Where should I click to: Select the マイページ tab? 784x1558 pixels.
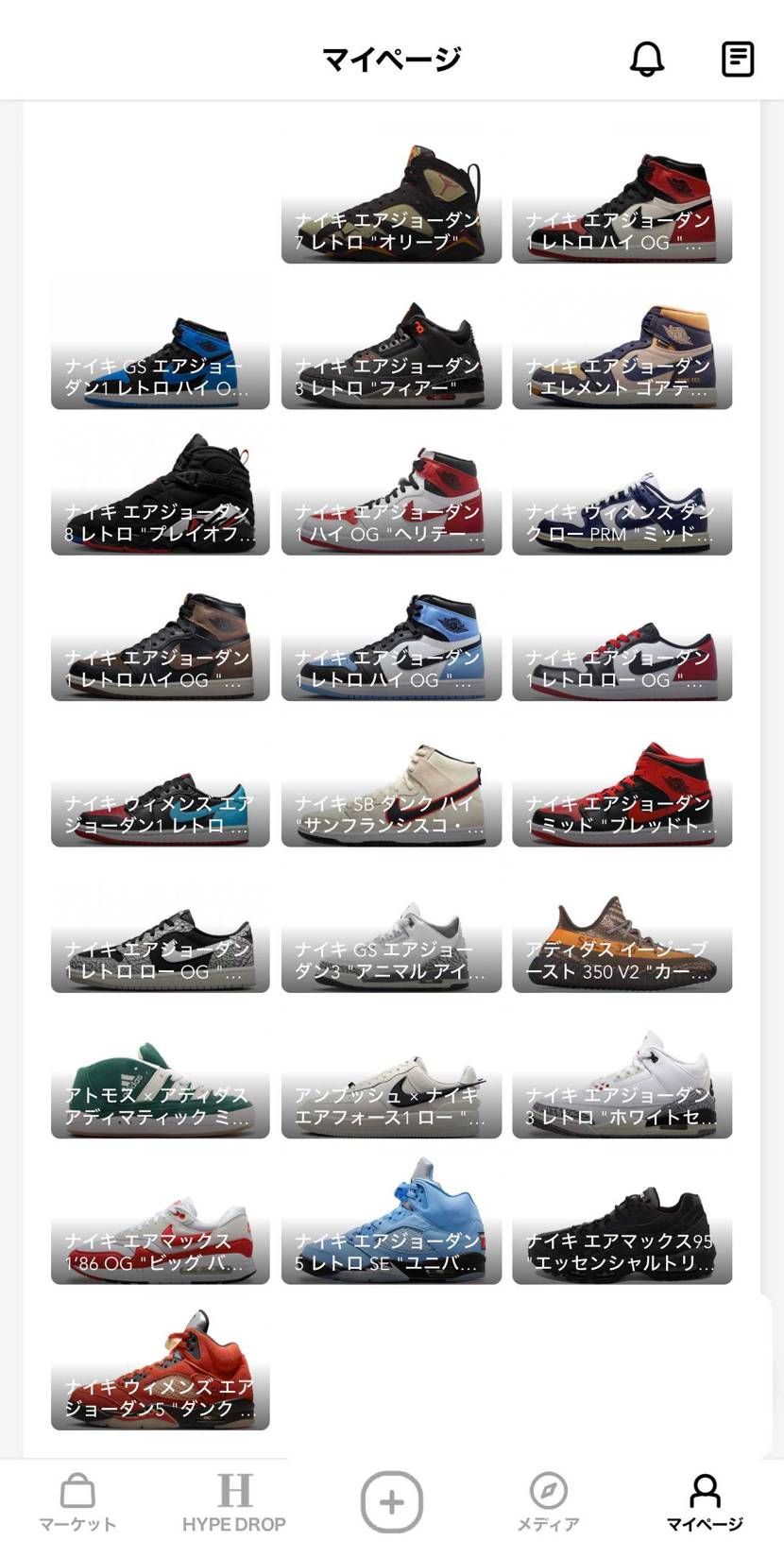705,1502
